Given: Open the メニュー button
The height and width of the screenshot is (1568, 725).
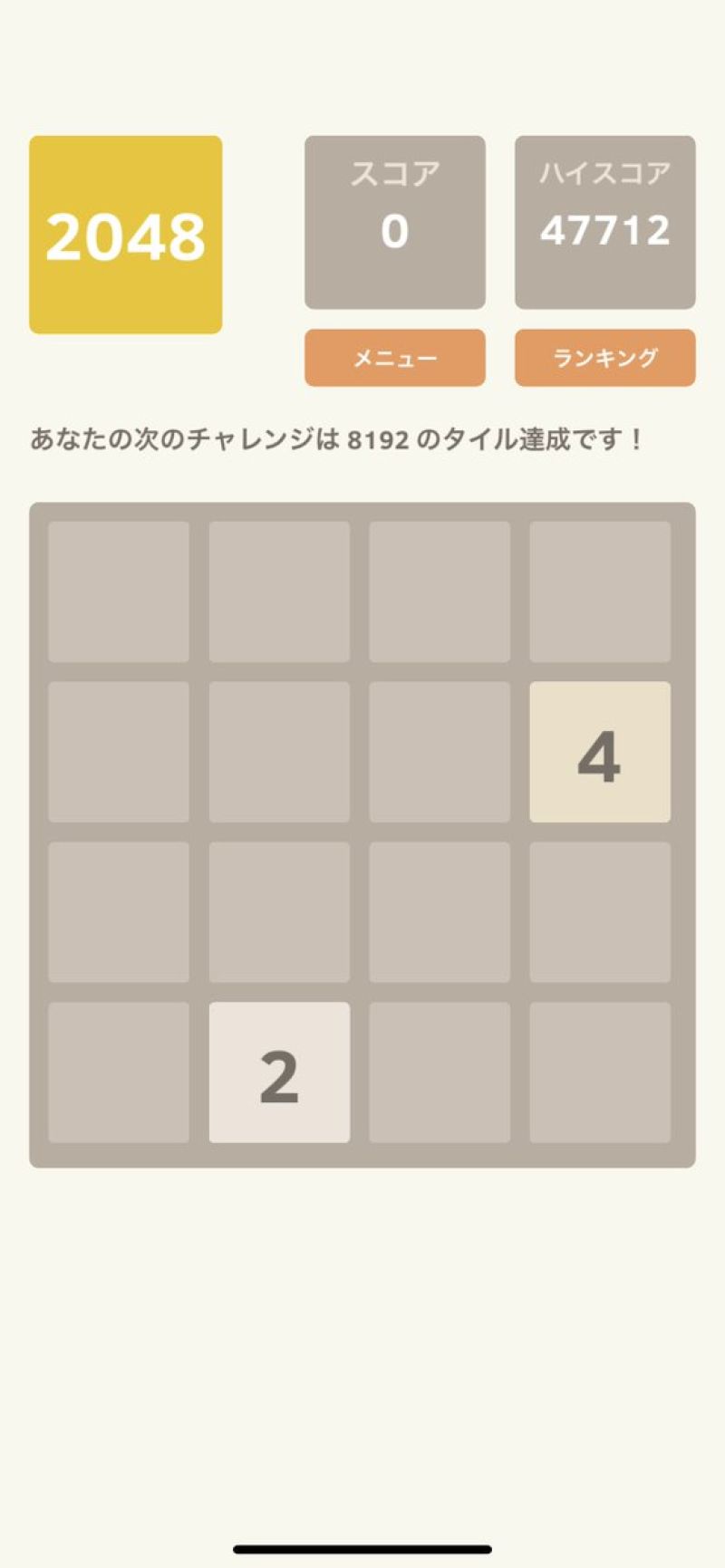Looking at the screenshot, I should pos(395,358).
